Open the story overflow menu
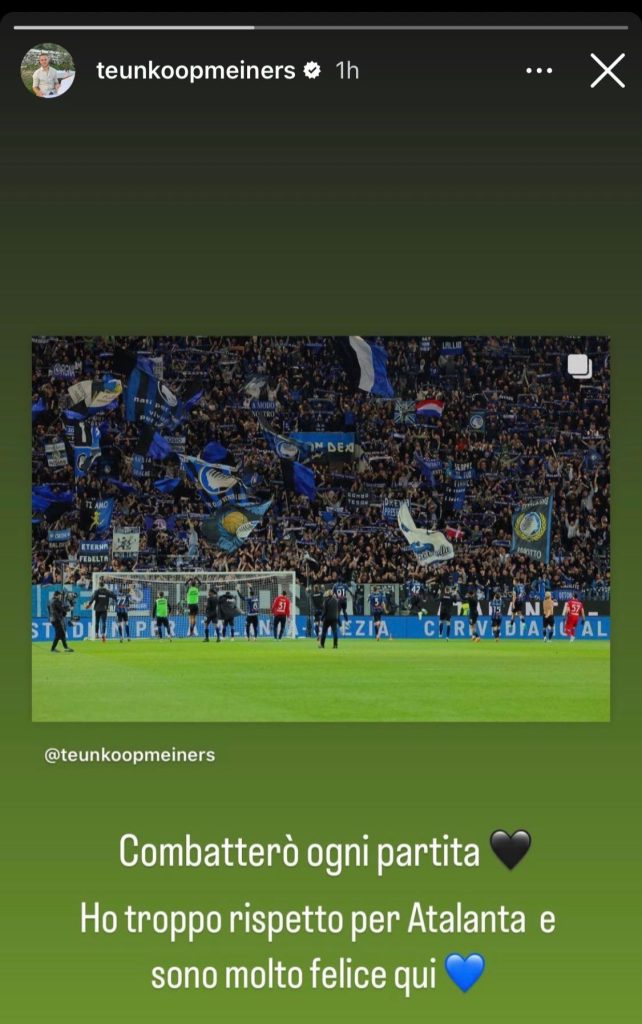 (x=539, y=70)
